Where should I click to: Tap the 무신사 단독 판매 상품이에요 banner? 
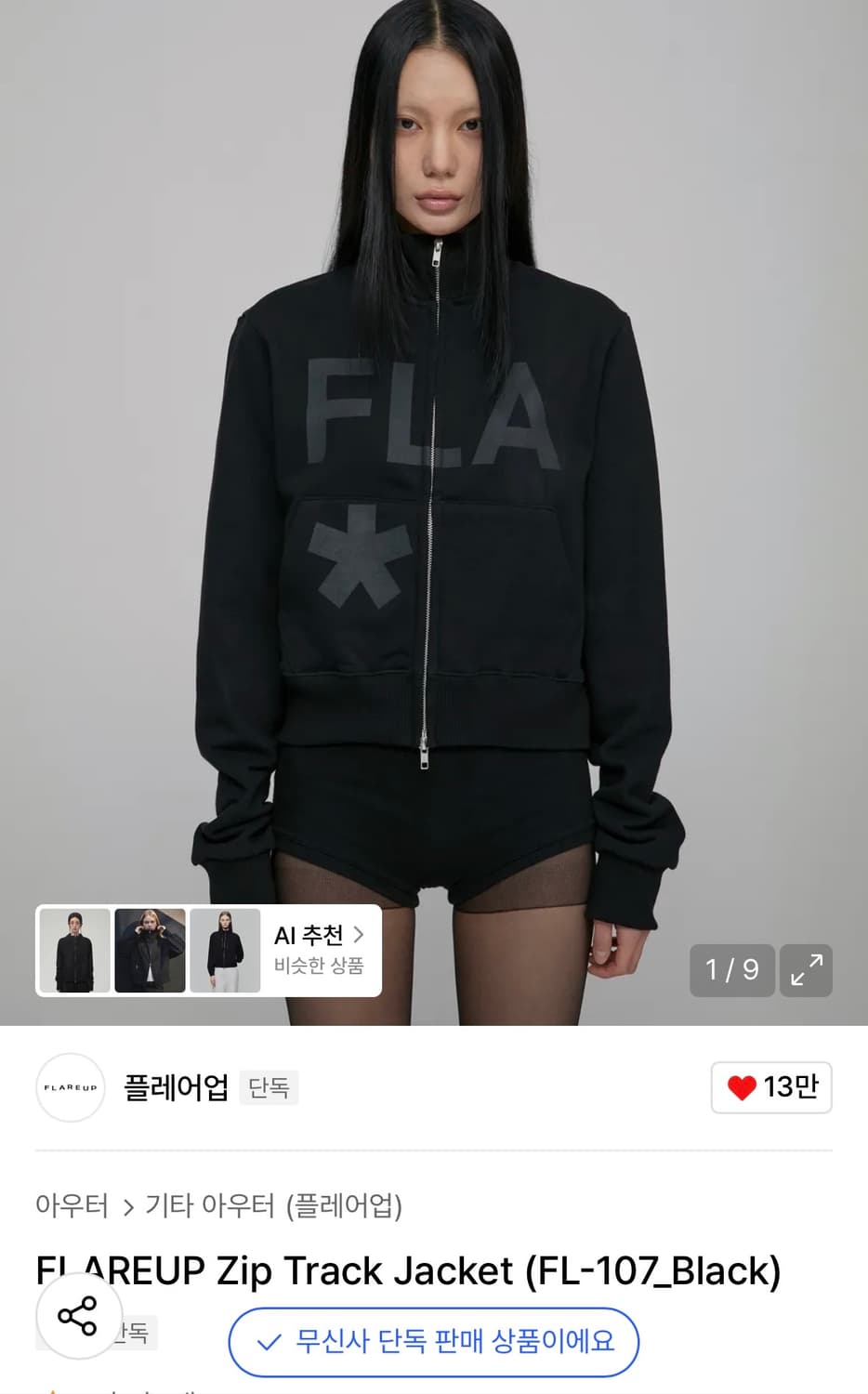coord(434,1342)
